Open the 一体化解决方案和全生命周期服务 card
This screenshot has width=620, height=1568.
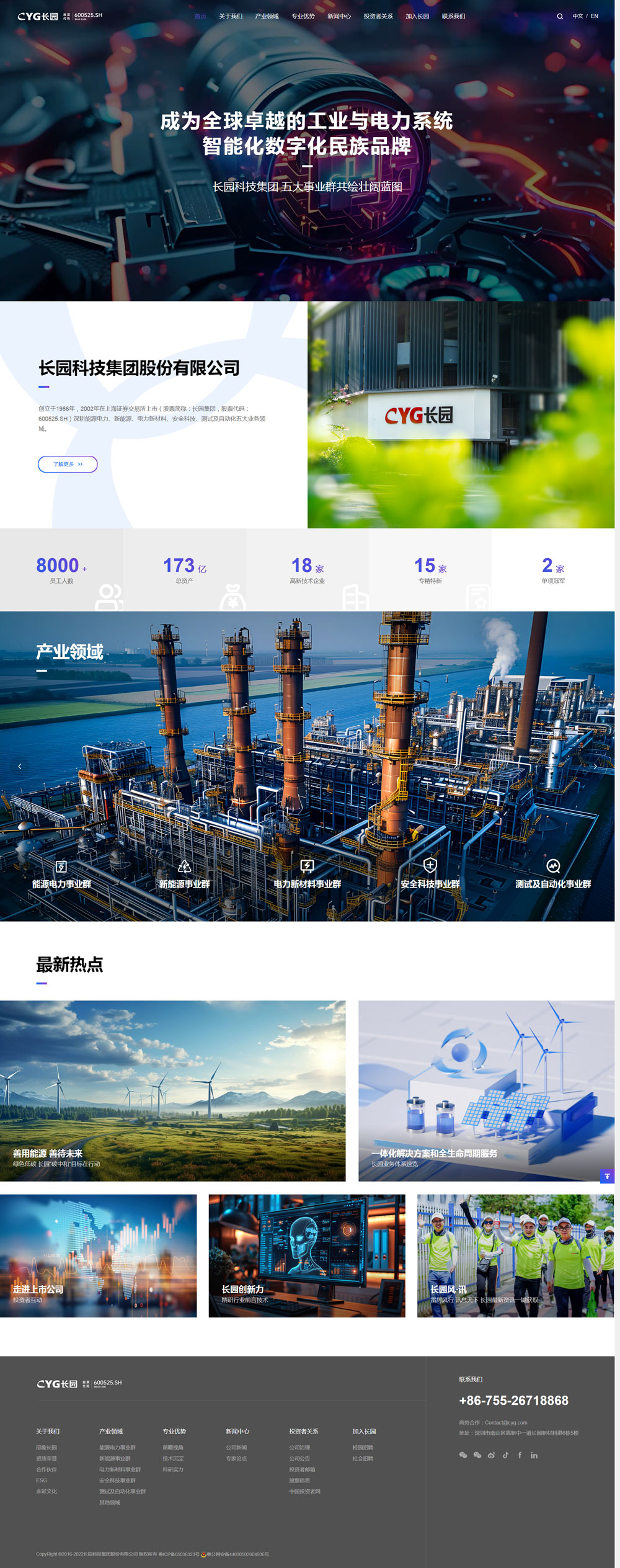(486, 1090)
